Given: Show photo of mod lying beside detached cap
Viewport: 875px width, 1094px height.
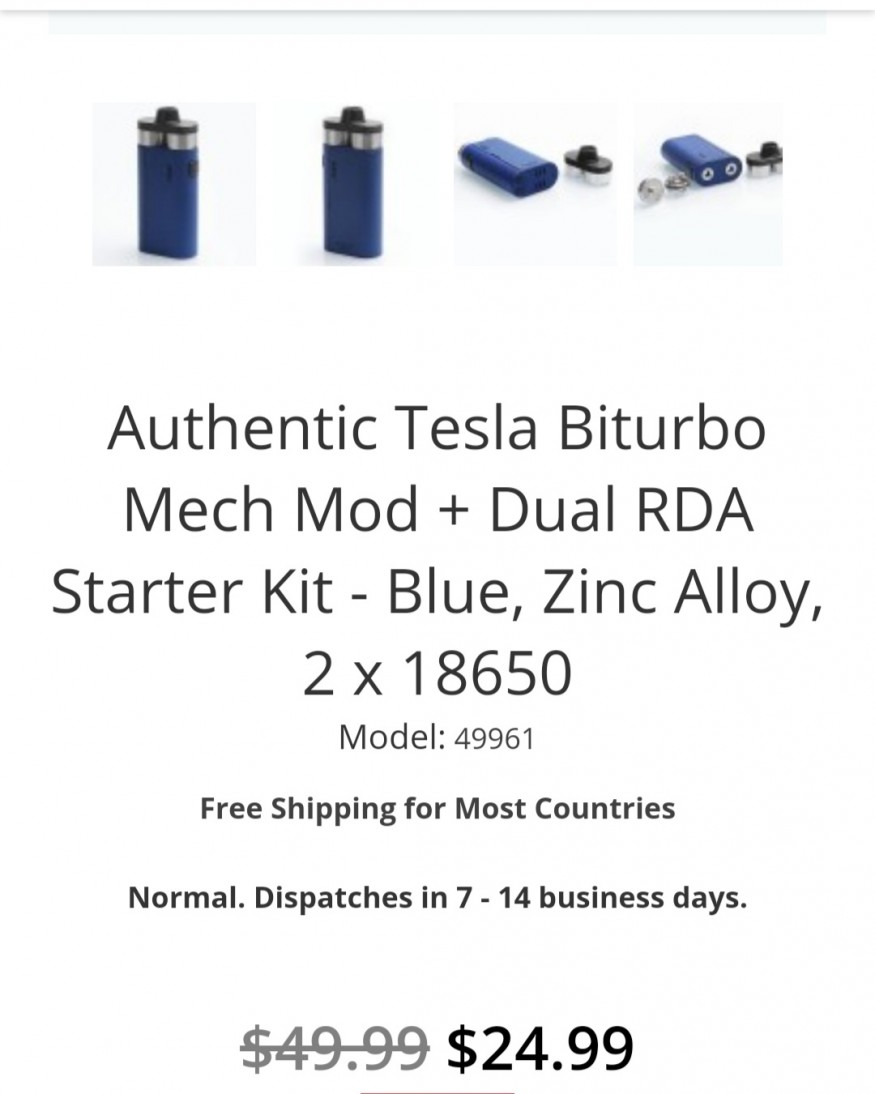Looking at the screenshot, I should pyautogui.click(x=535, y=184).
